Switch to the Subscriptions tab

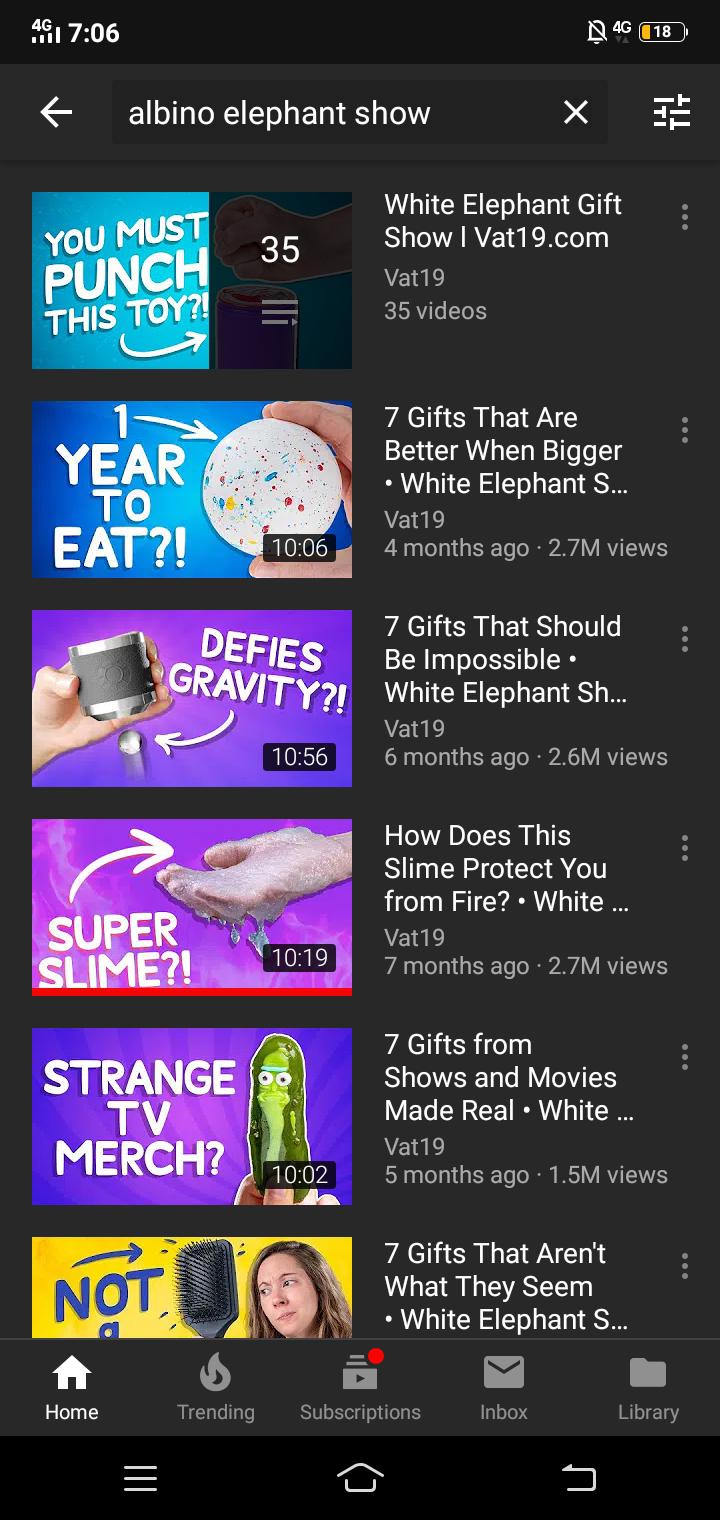(360, 1390)
